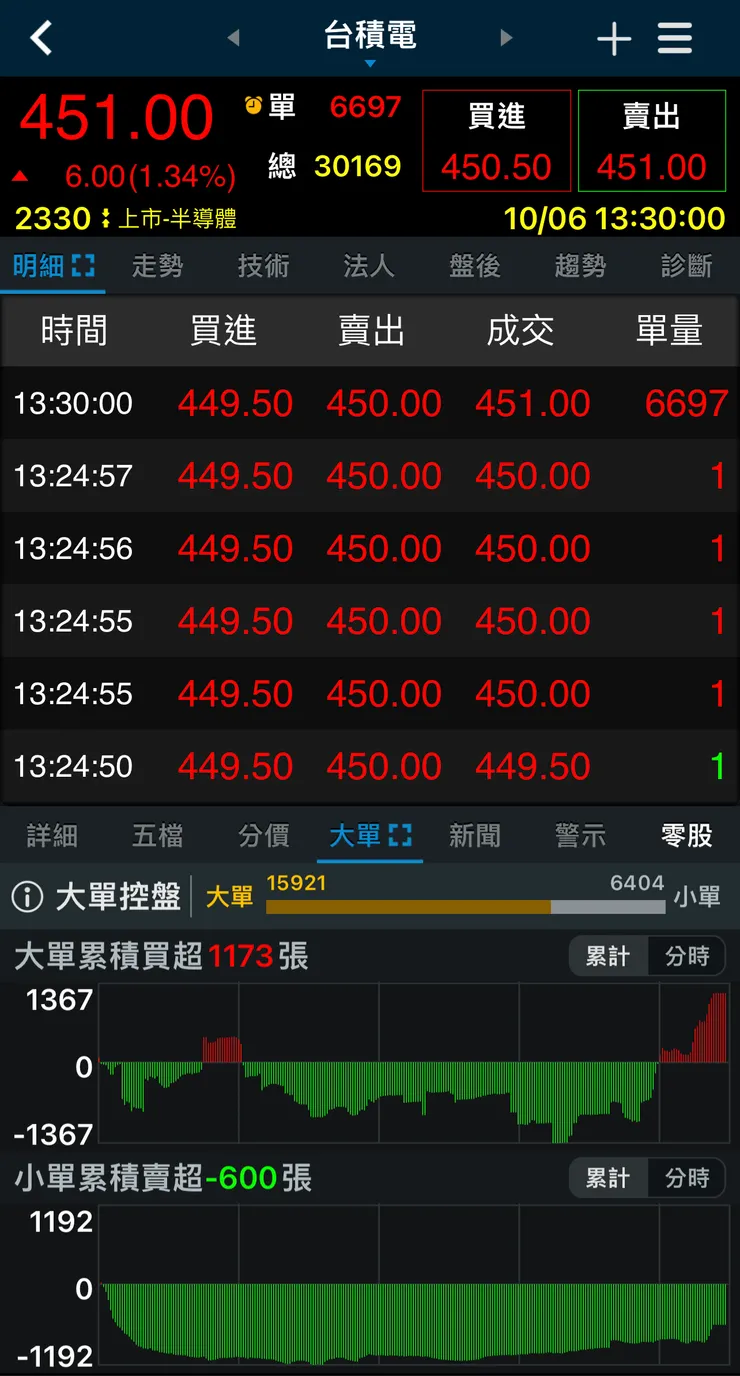Viewport: 740px width, 1376px height.
Task: Open the hamburger menu at top right
Action: 675,37
